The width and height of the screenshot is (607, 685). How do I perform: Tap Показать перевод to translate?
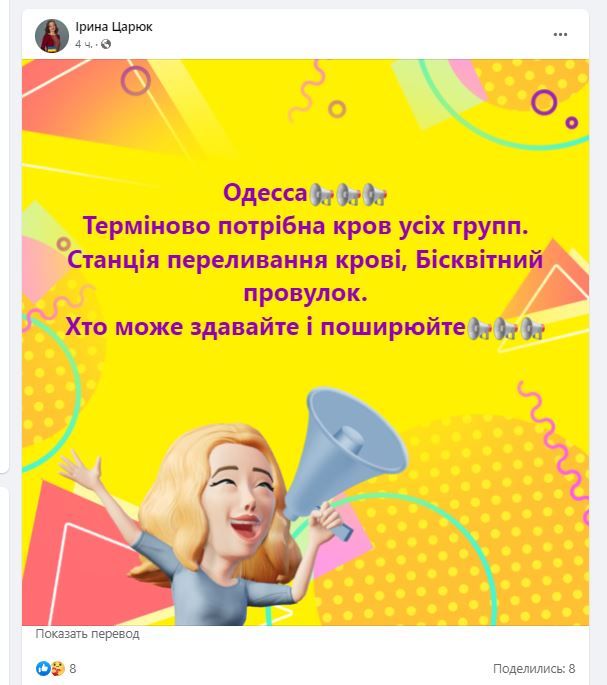pyautogui.click(x=87, y=633)
